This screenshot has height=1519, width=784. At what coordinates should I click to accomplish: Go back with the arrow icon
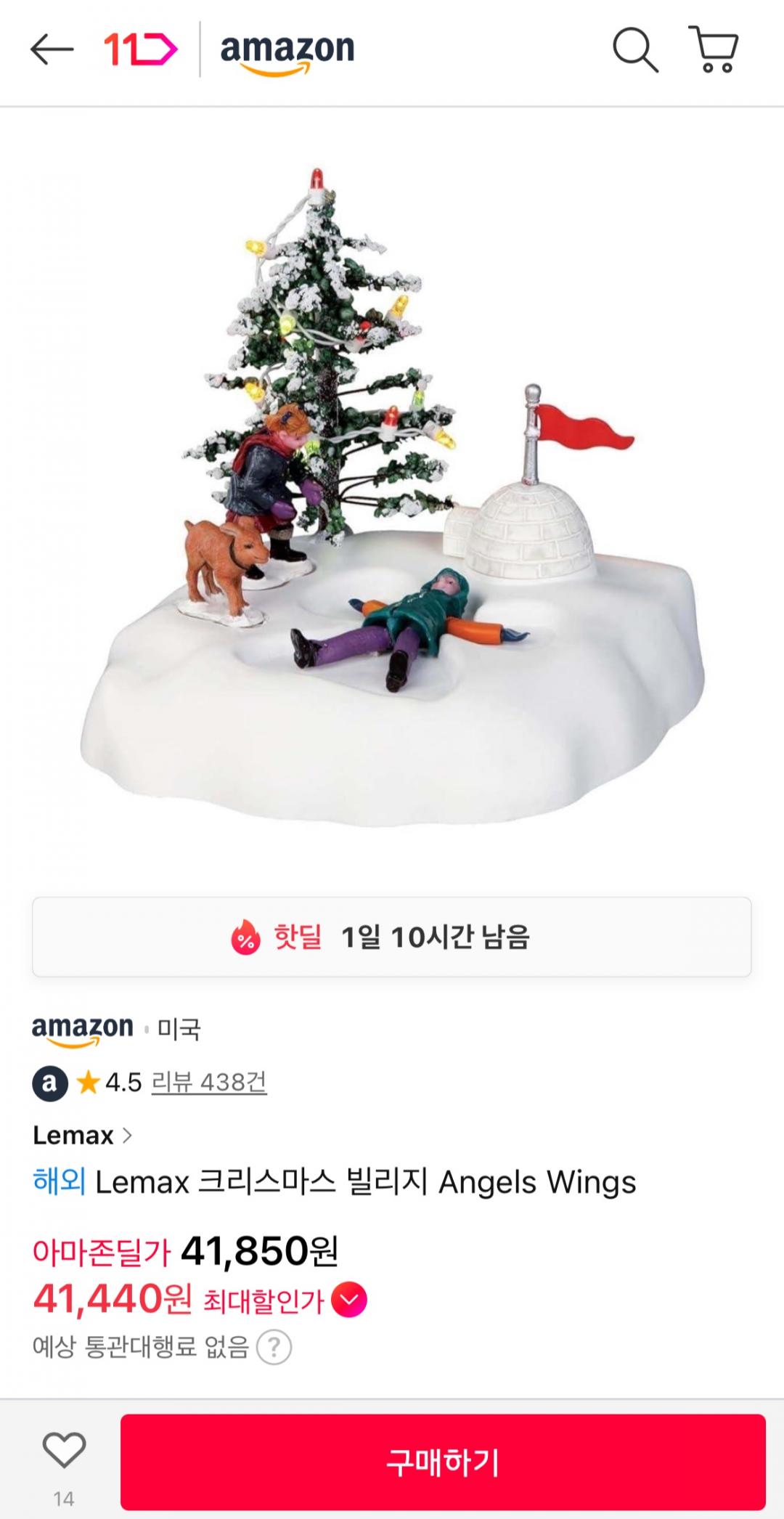pyautogui.click(x=52, y=49)
